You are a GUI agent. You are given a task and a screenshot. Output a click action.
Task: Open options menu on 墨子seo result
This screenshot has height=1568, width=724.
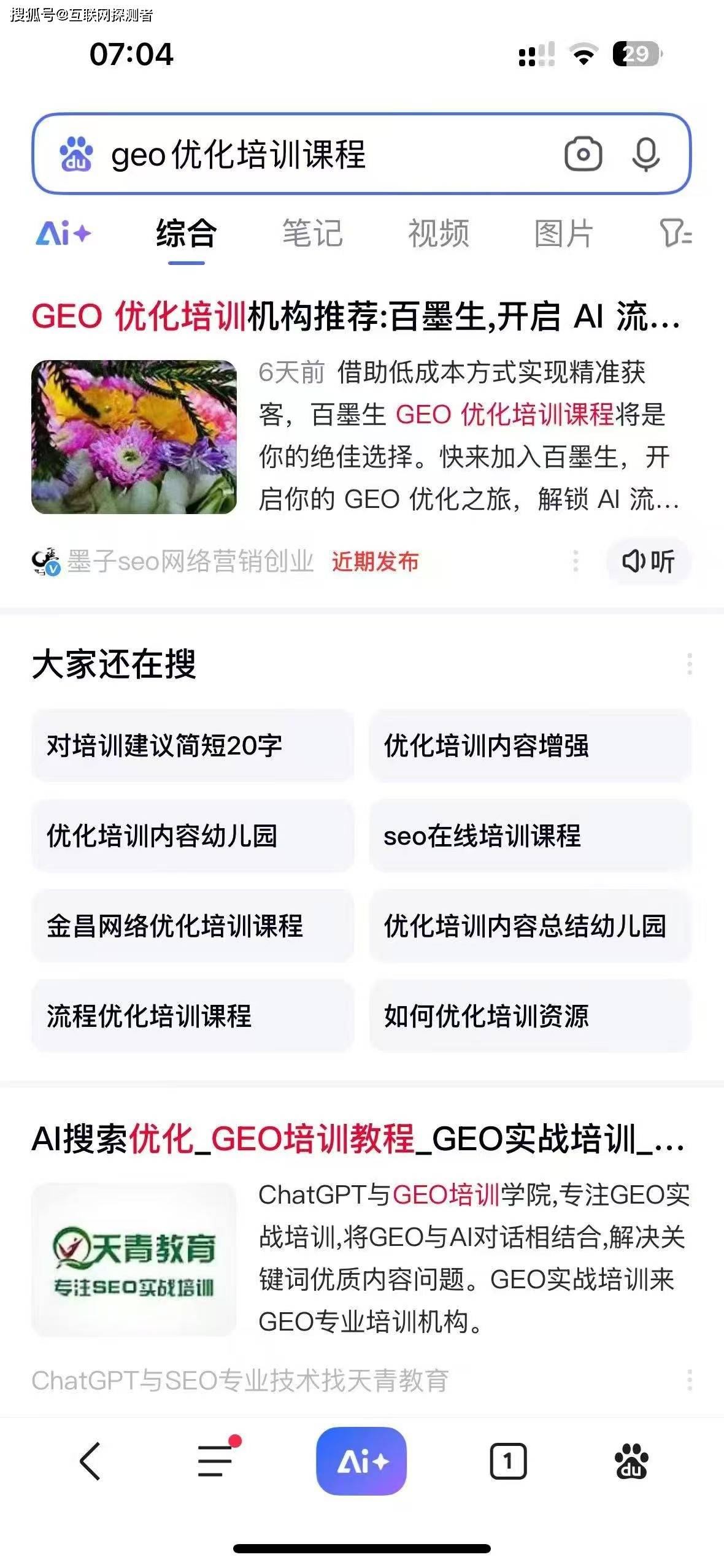[x=575, y=560]
